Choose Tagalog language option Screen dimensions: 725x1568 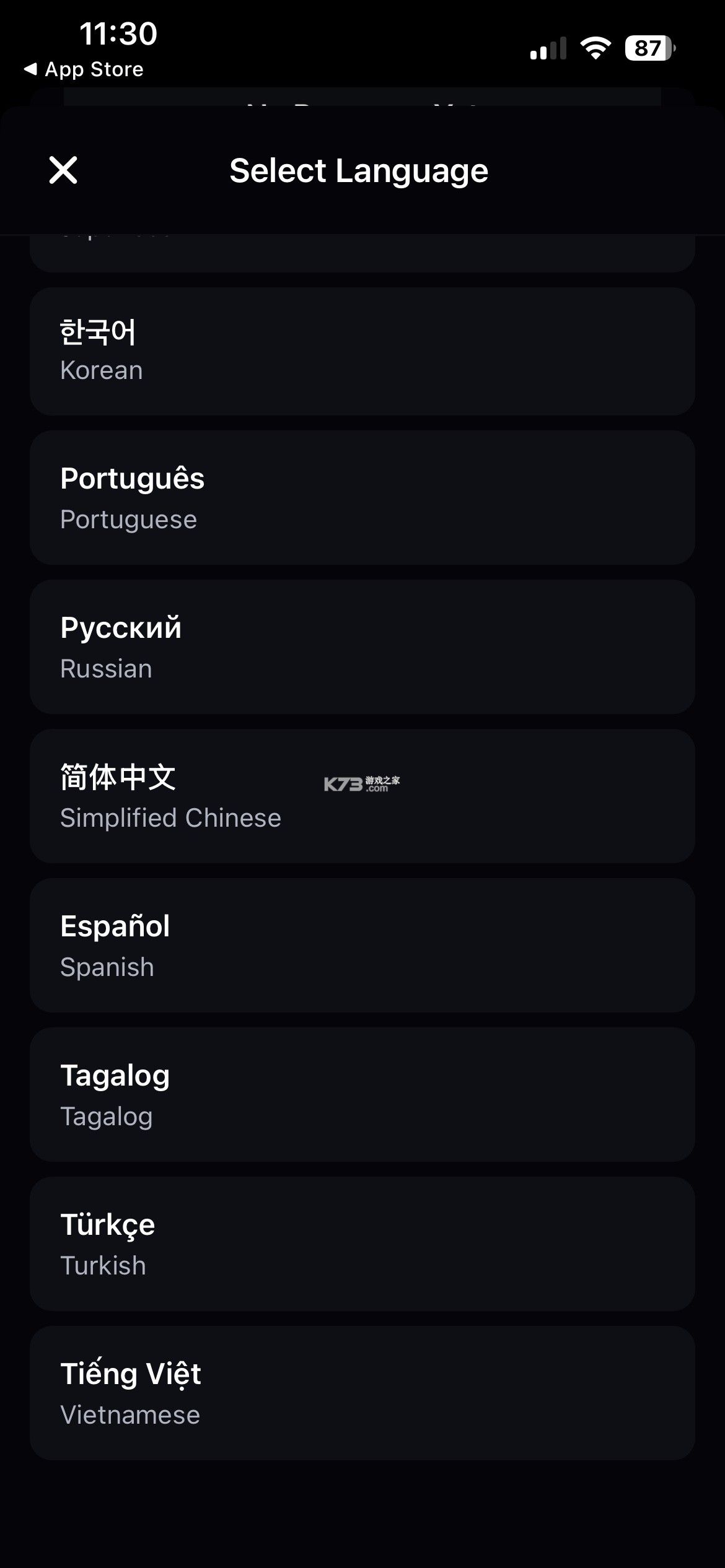pos(362,1094)
